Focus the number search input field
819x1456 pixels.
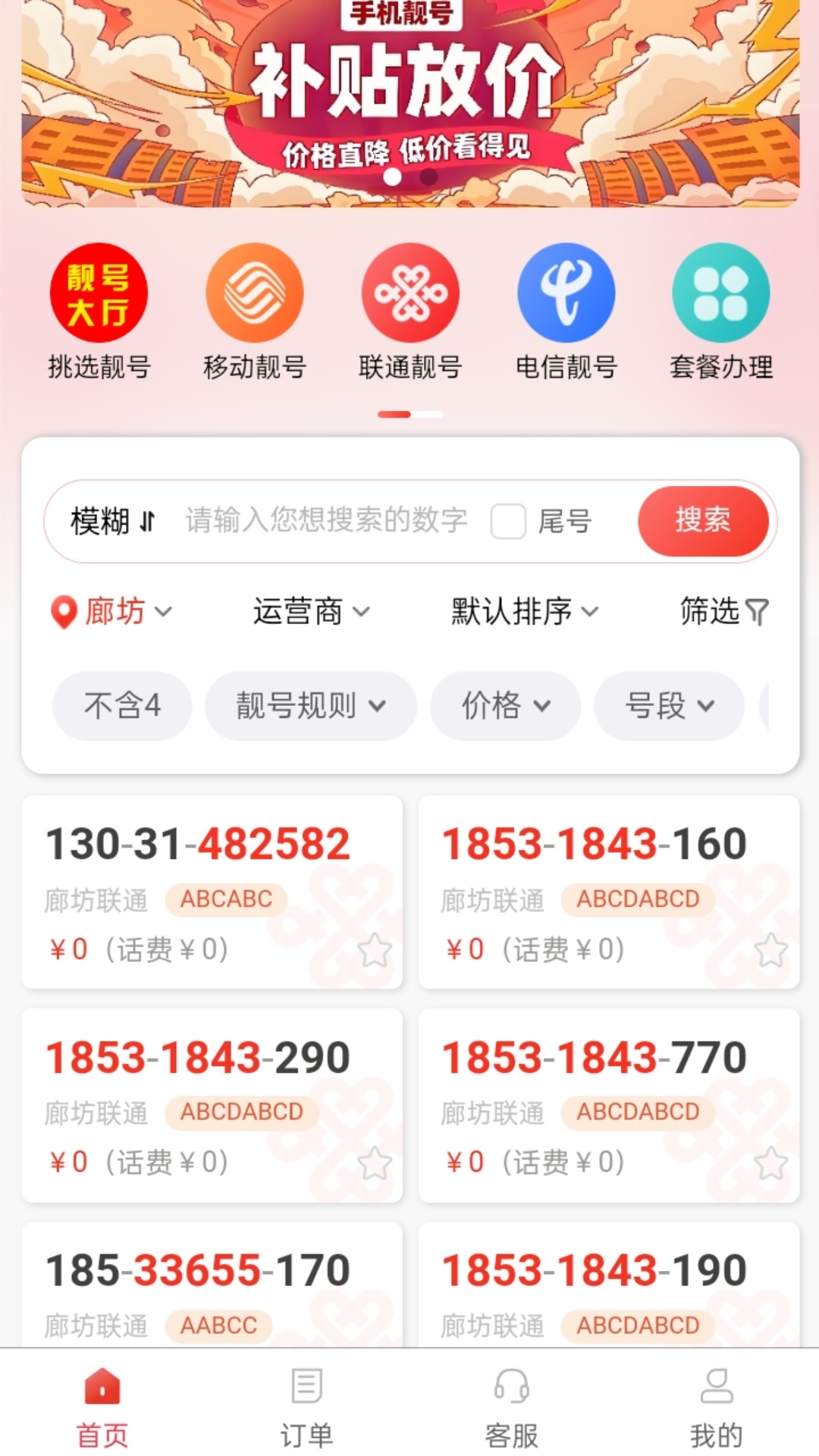(x=326, y=521)
